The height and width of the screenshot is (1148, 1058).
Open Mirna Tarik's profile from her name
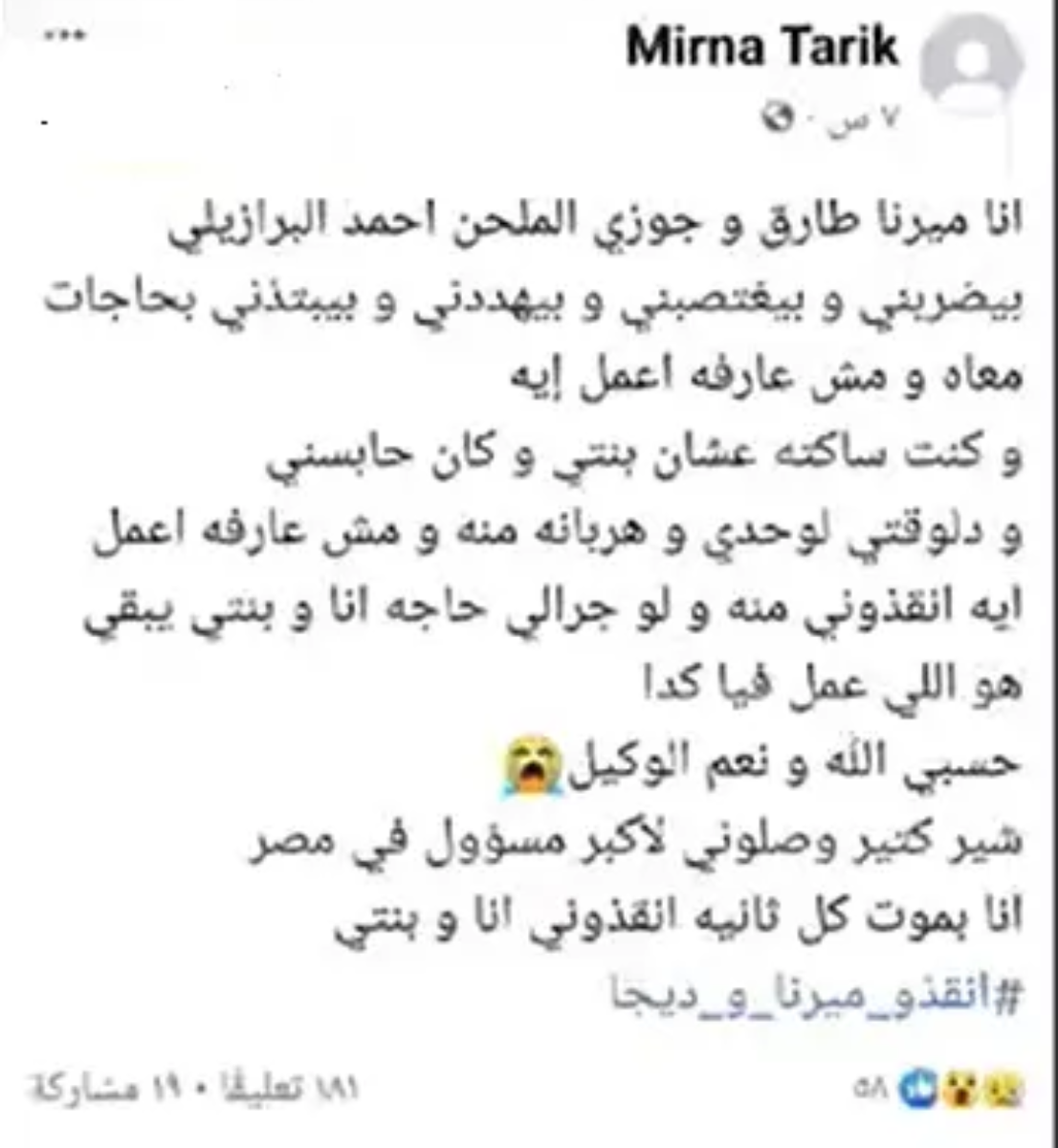coord(761,46)
